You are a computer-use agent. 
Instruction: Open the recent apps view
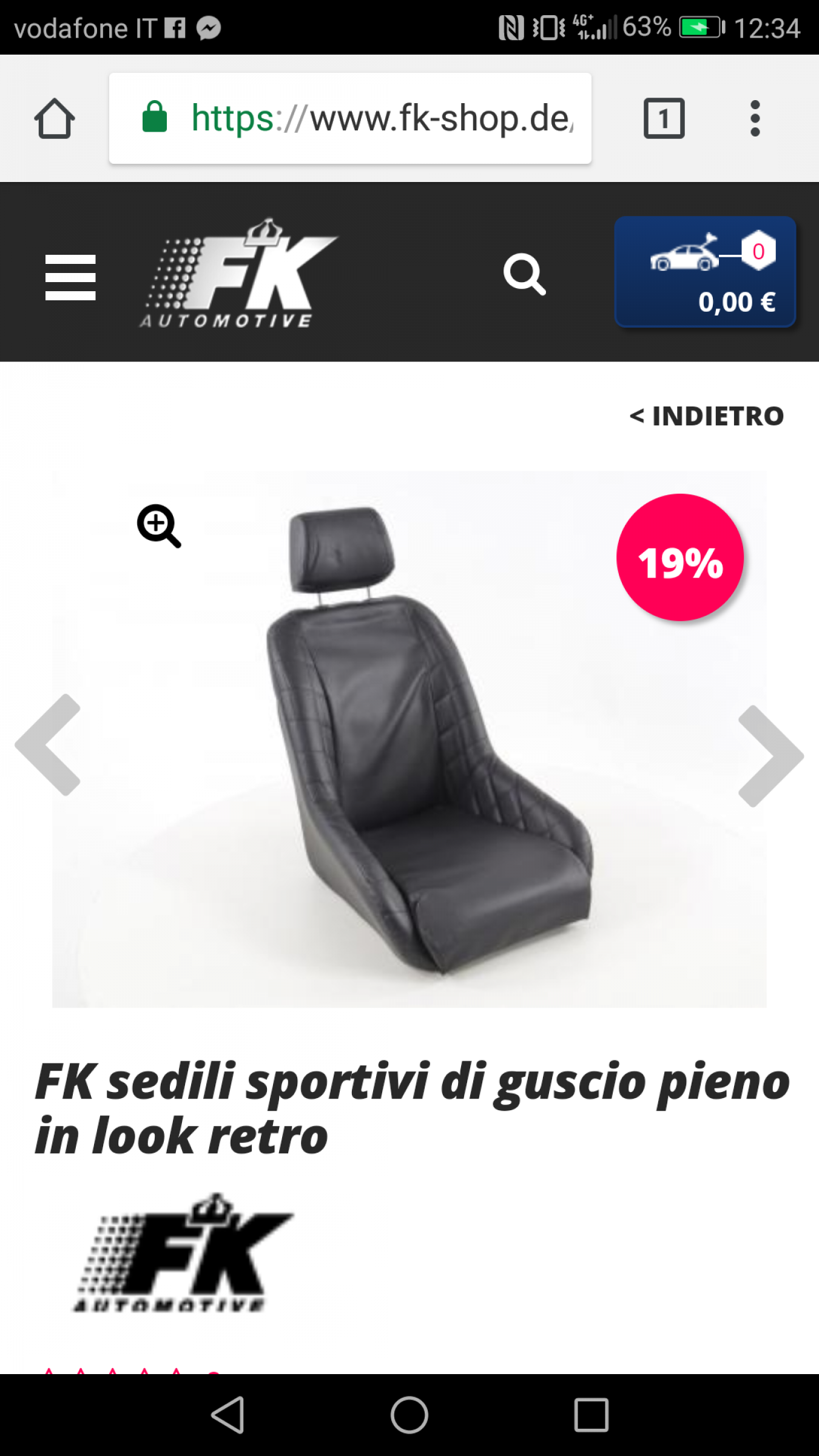591,1415
